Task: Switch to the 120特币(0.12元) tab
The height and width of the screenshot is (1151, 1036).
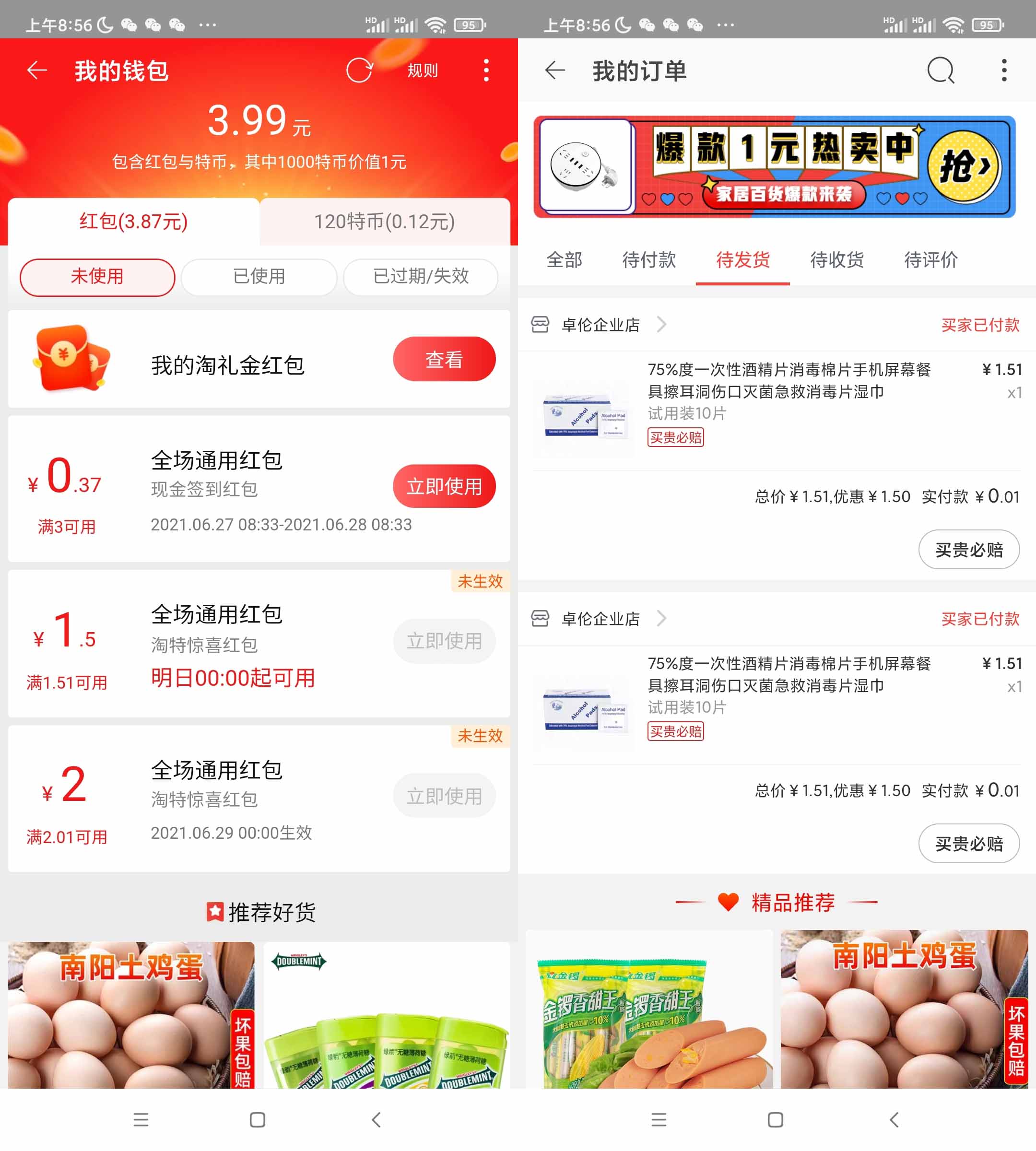Action: tap(384, 222)
